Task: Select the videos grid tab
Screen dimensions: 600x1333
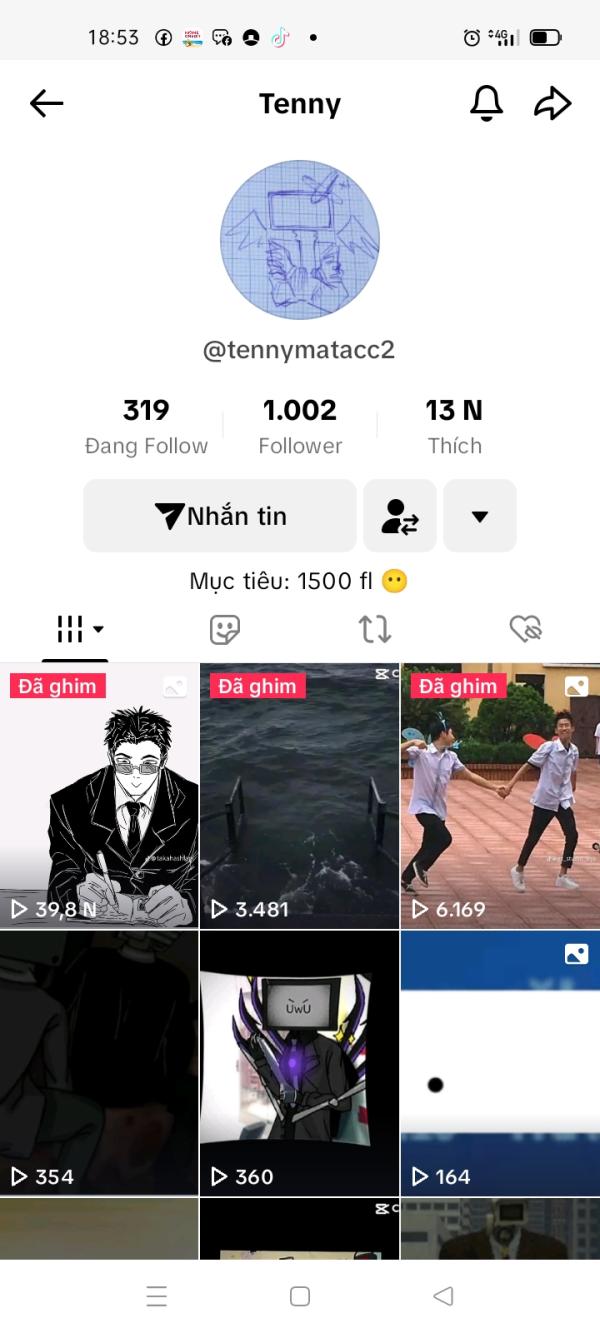Action: click(75, 629)
